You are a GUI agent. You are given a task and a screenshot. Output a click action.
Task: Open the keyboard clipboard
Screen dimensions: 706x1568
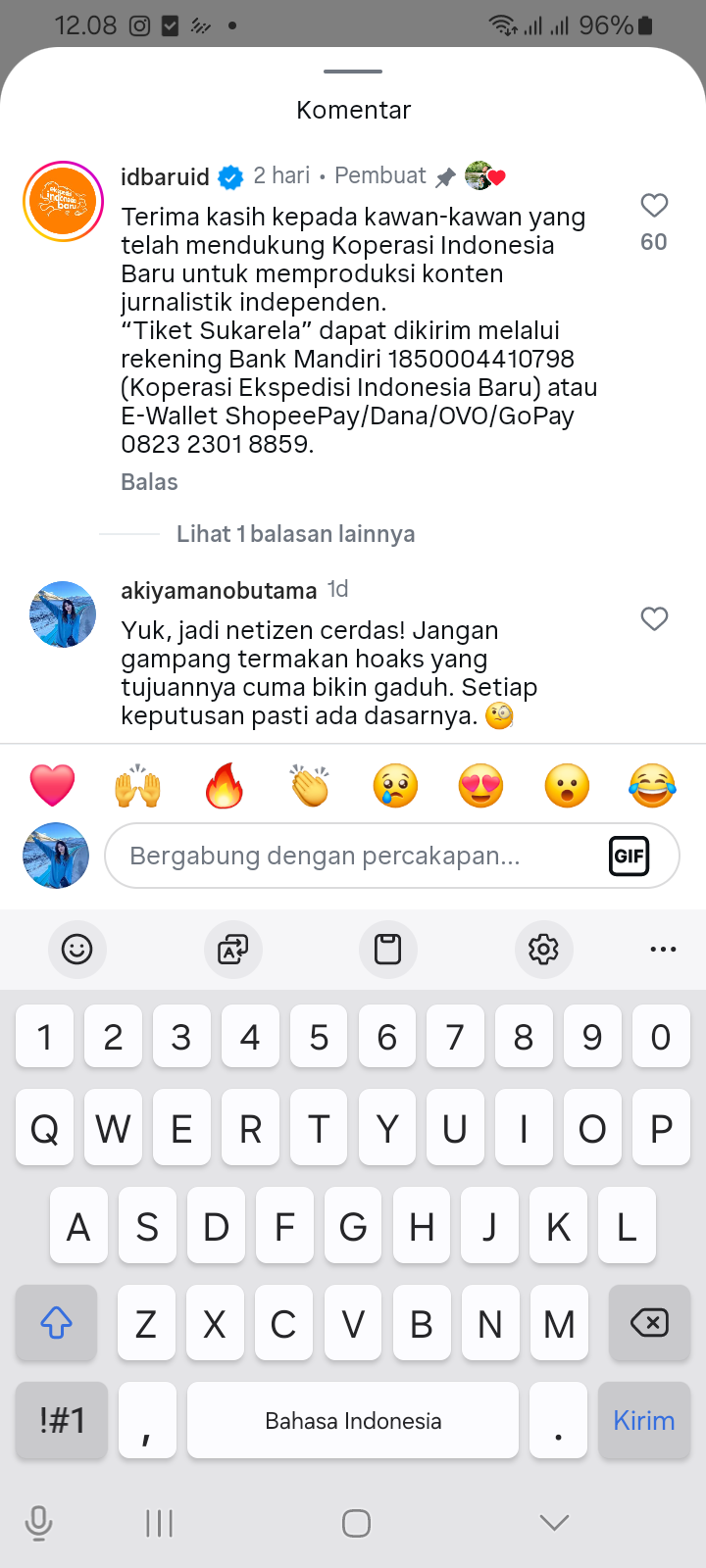click(388, 949)
